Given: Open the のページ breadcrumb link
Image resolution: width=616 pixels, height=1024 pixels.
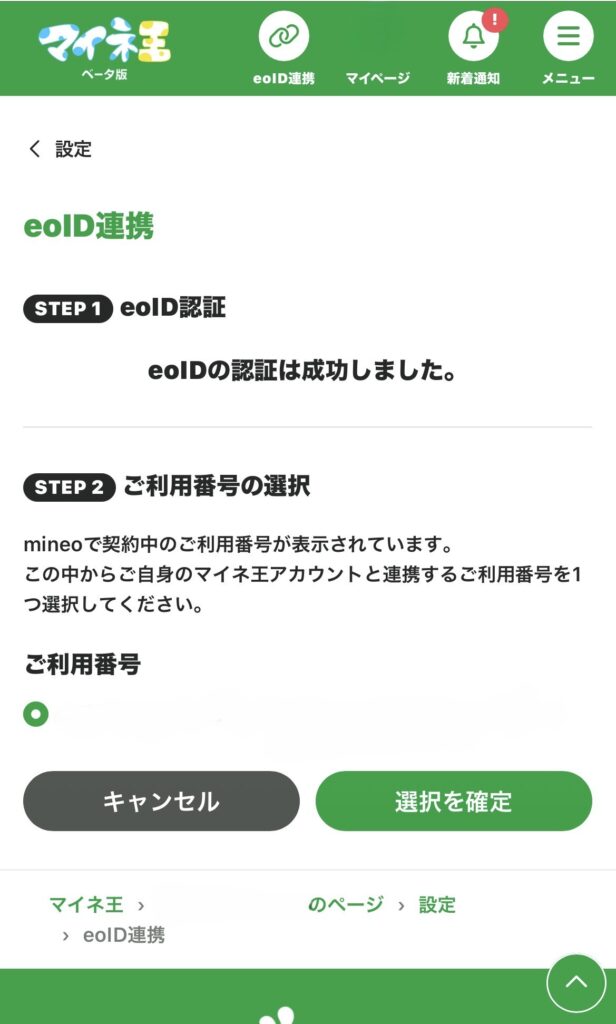Looking at the screenshot, I should 345,905.
